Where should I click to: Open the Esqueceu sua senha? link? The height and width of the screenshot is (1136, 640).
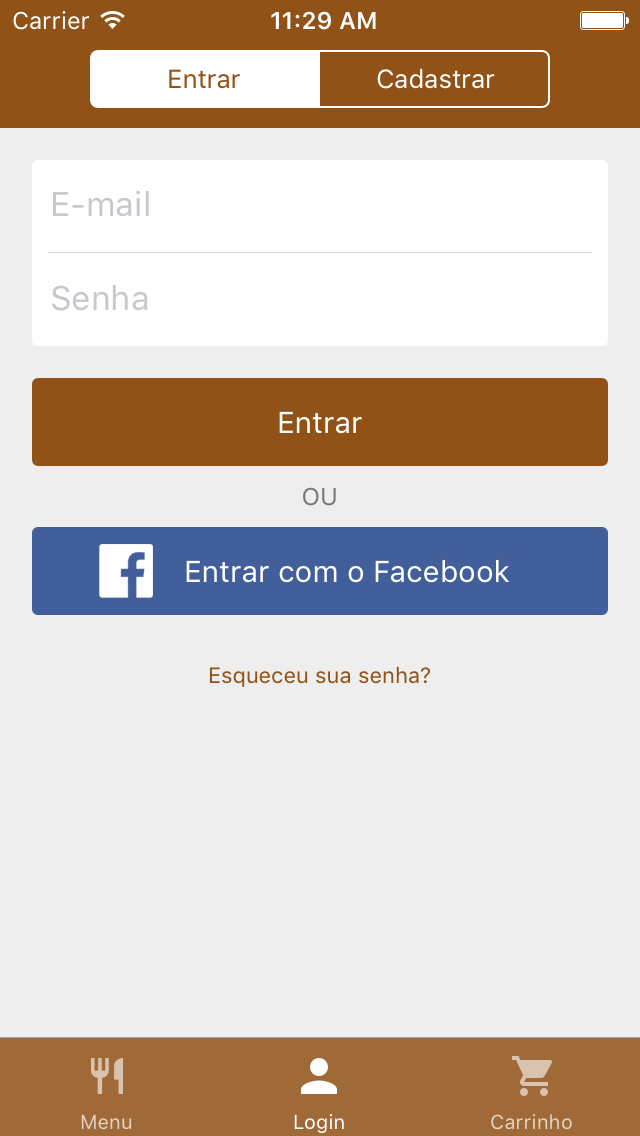click(319, 676)
